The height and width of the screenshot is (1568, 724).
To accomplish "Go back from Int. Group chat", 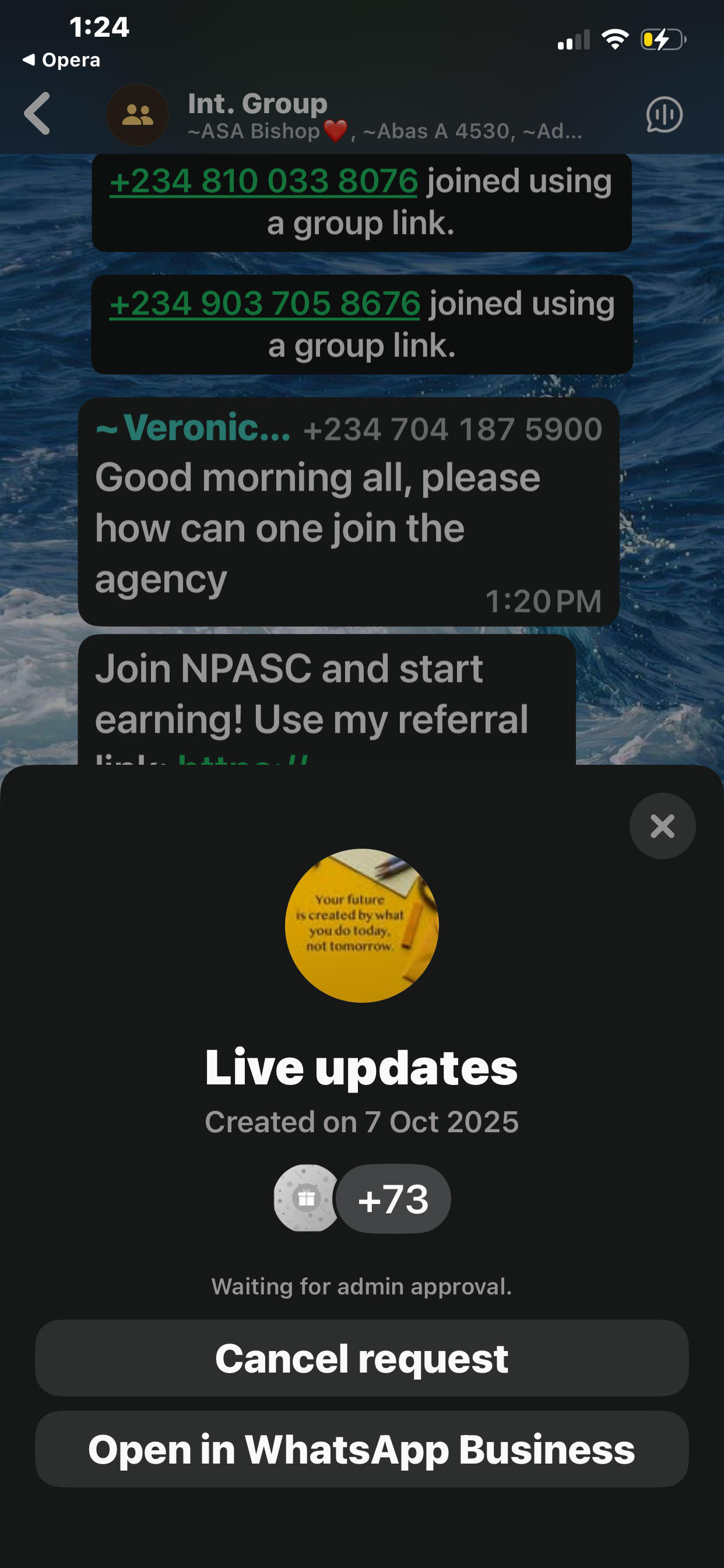I will pos(38,114).
